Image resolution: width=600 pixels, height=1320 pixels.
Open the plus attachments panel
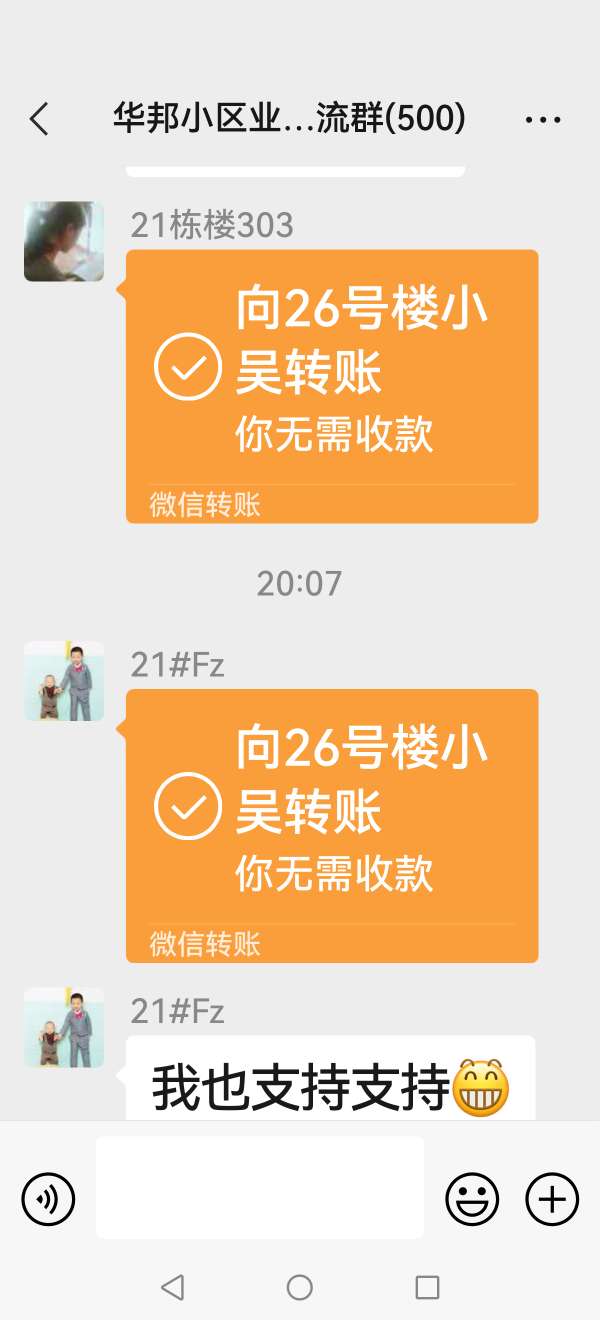click(x=552, y=1198)
